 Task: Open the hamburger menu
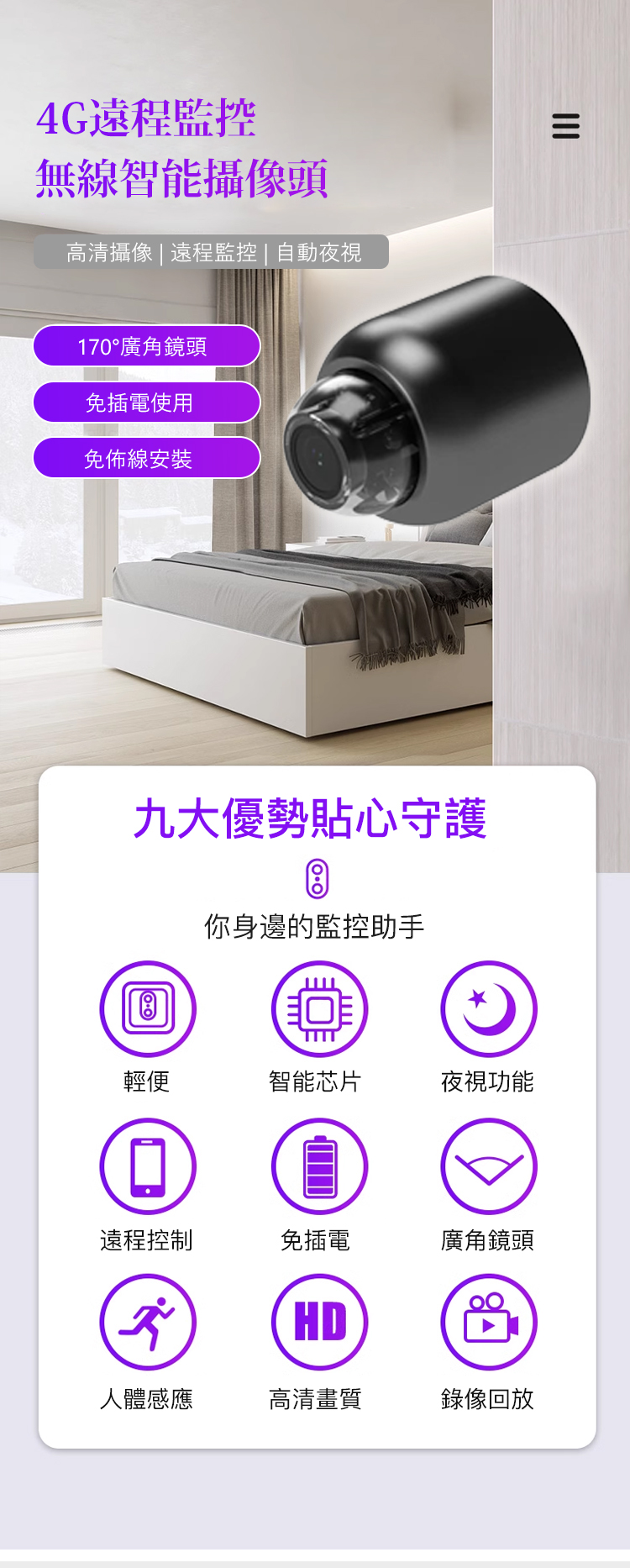tap(565, 126)
